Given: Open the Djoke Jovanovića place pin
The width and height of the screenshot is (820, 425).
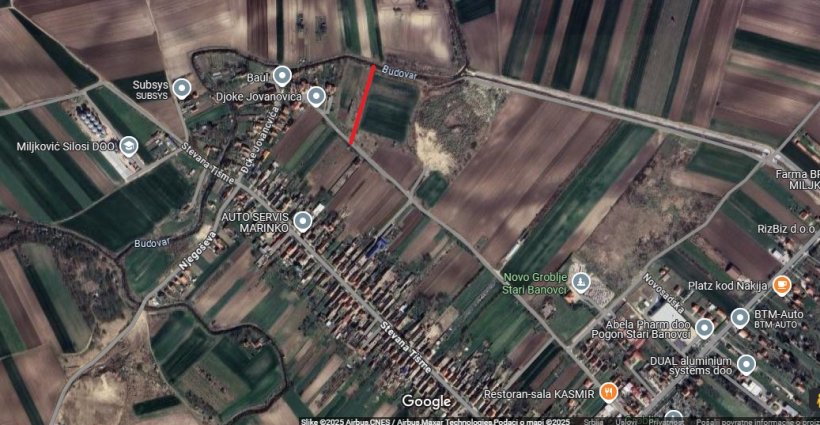Looking at the screenshot, I should point(316,97).
